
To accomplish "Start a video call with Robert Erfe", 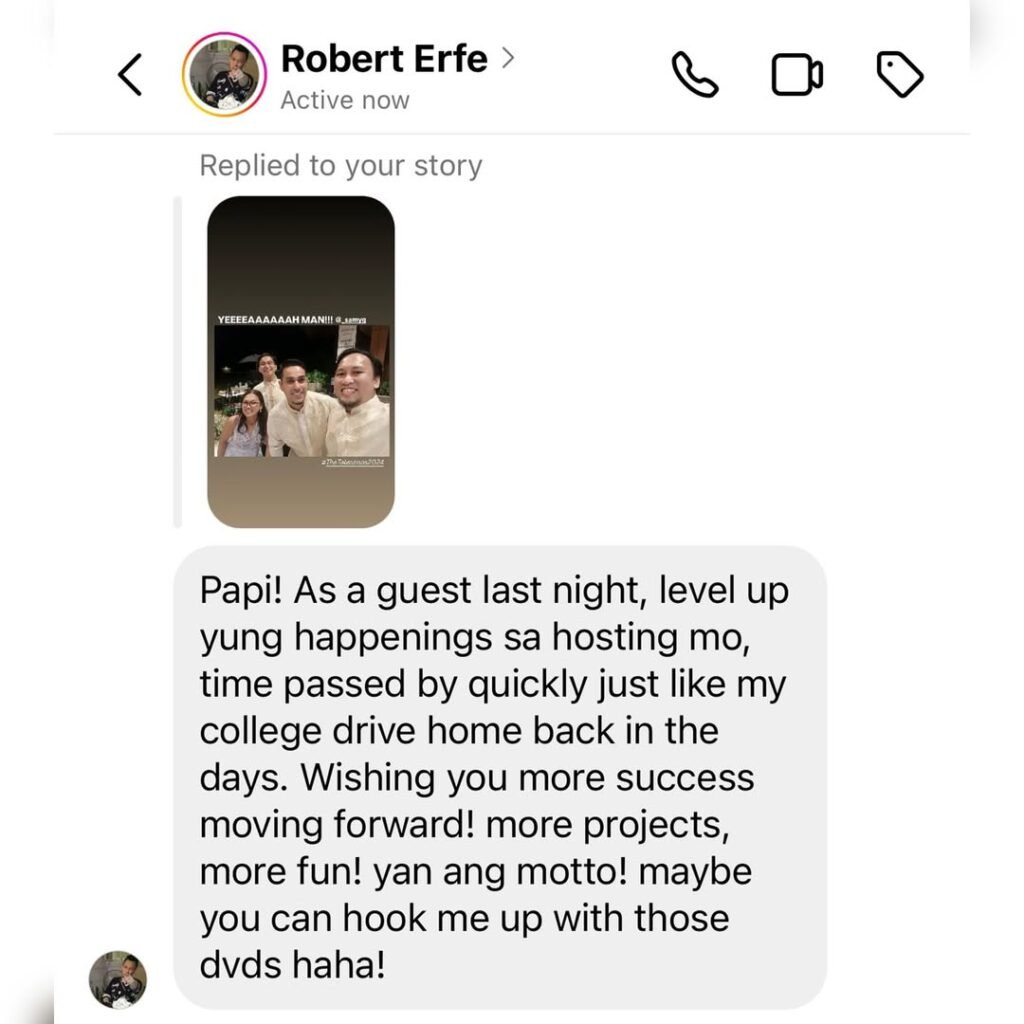I will click(797, 75).
